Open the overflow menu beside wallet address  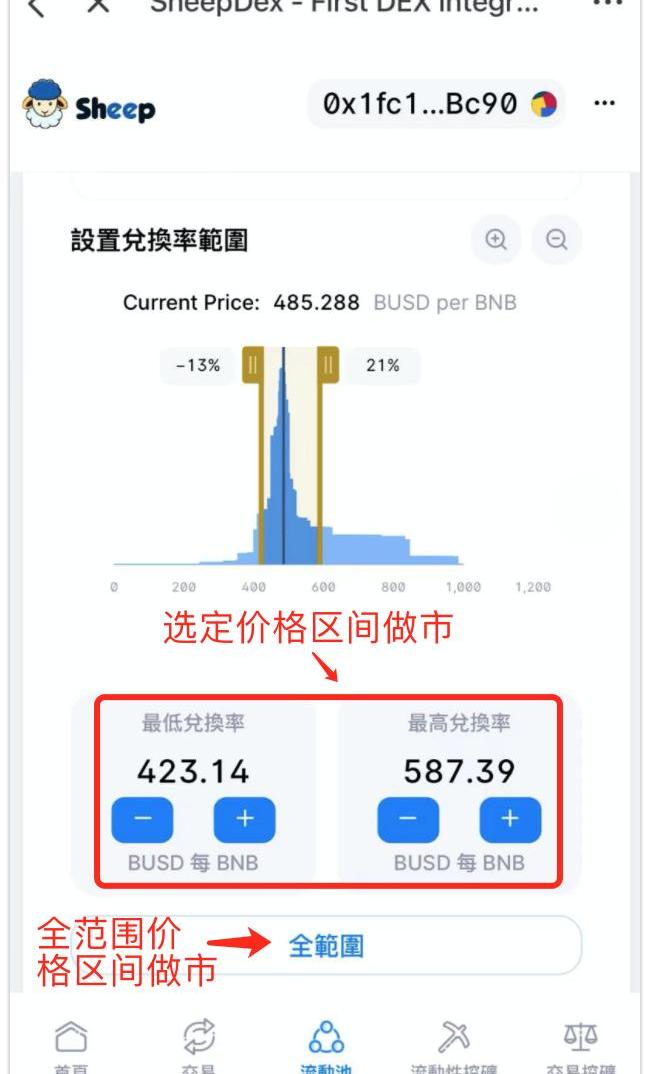tap(604, 103)
